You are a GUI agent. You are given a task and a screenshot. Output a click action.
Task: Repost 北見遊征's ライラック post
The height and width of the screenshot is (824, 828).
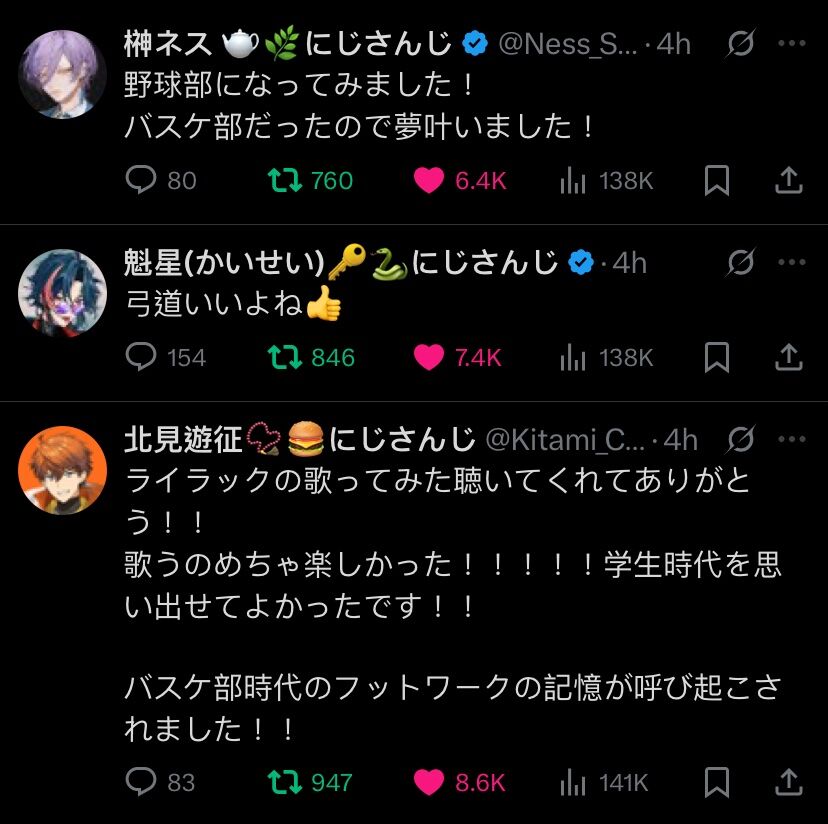click(285, 782)
